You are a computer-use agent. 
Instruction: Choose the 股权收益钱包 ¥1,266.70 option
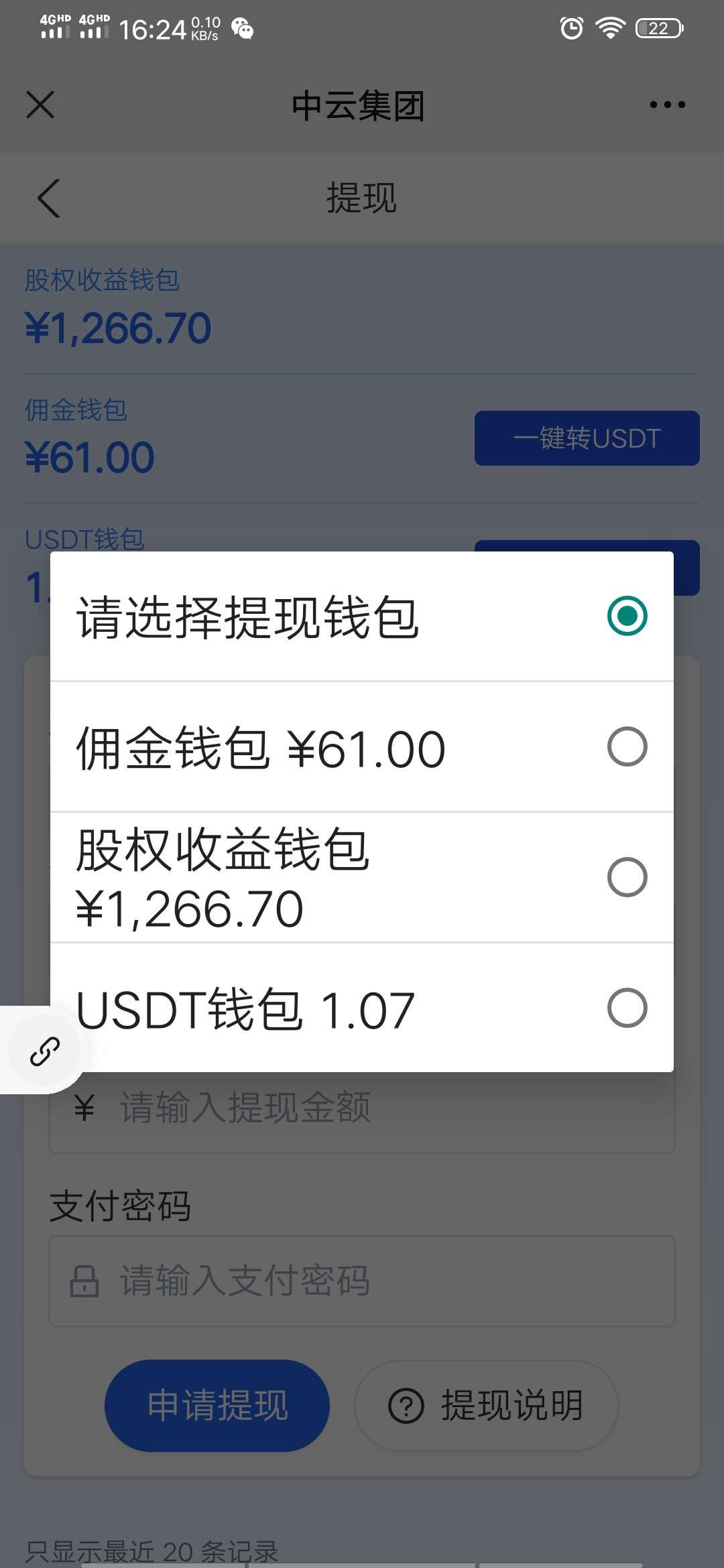362,877
